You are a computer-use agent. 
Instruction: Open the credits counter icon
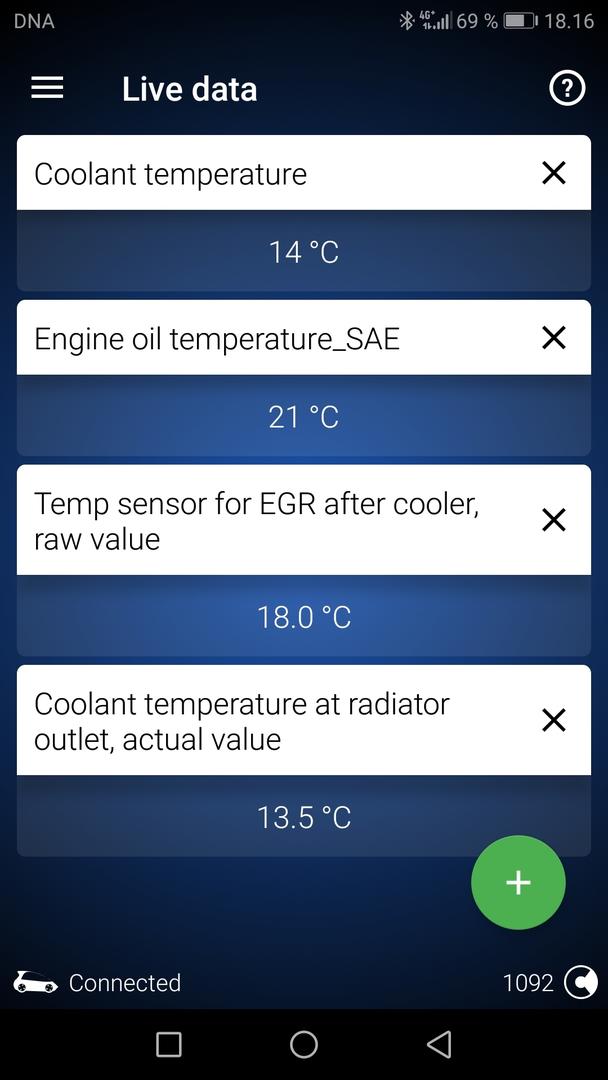[x=581, y=982]
